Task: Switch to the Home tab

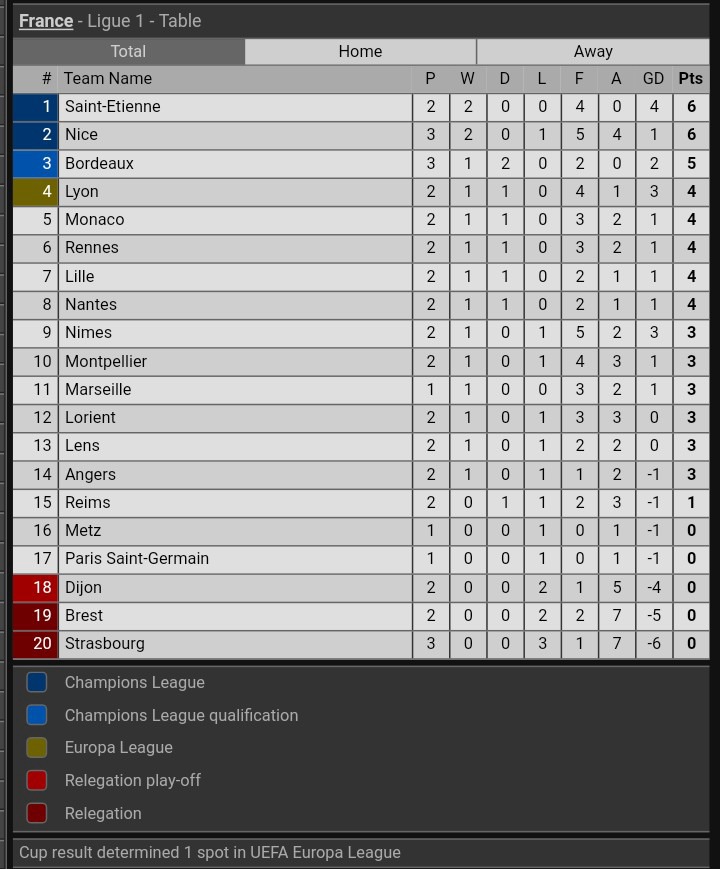Action: tap(360, 52)
